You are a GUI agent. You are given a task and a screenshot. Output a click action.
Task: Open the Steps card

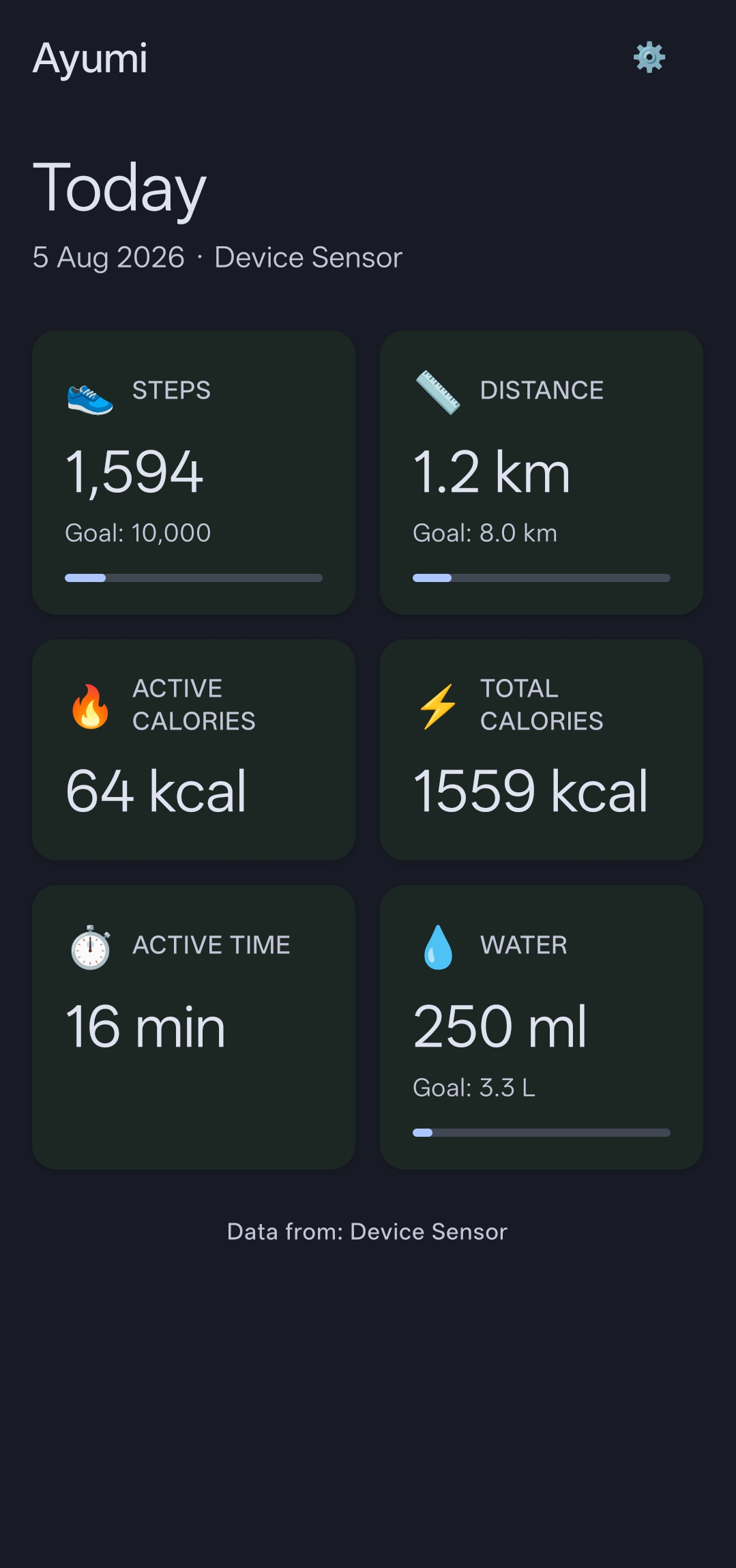tap(194, 472)
